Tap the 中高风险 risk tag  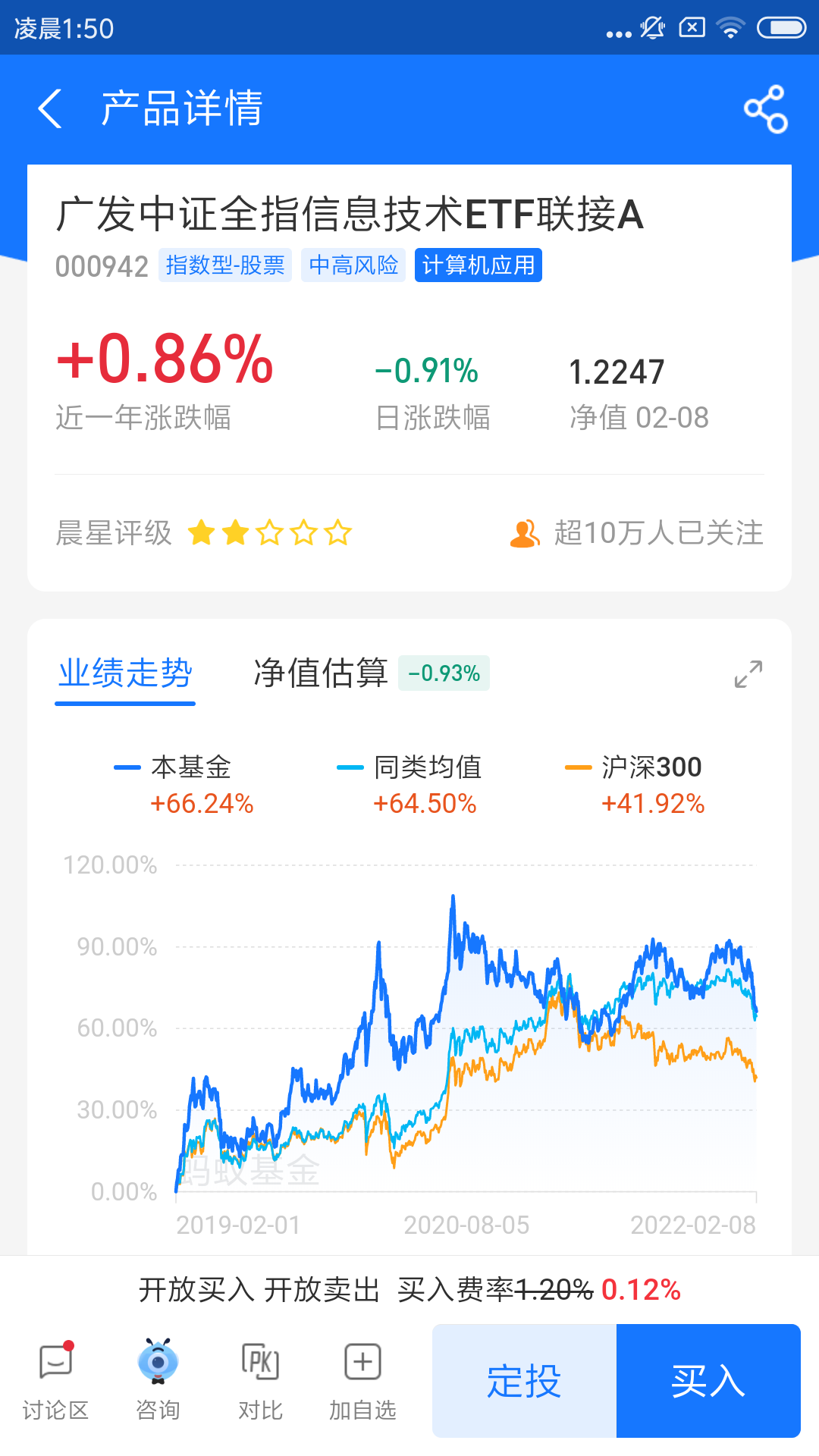353,265
